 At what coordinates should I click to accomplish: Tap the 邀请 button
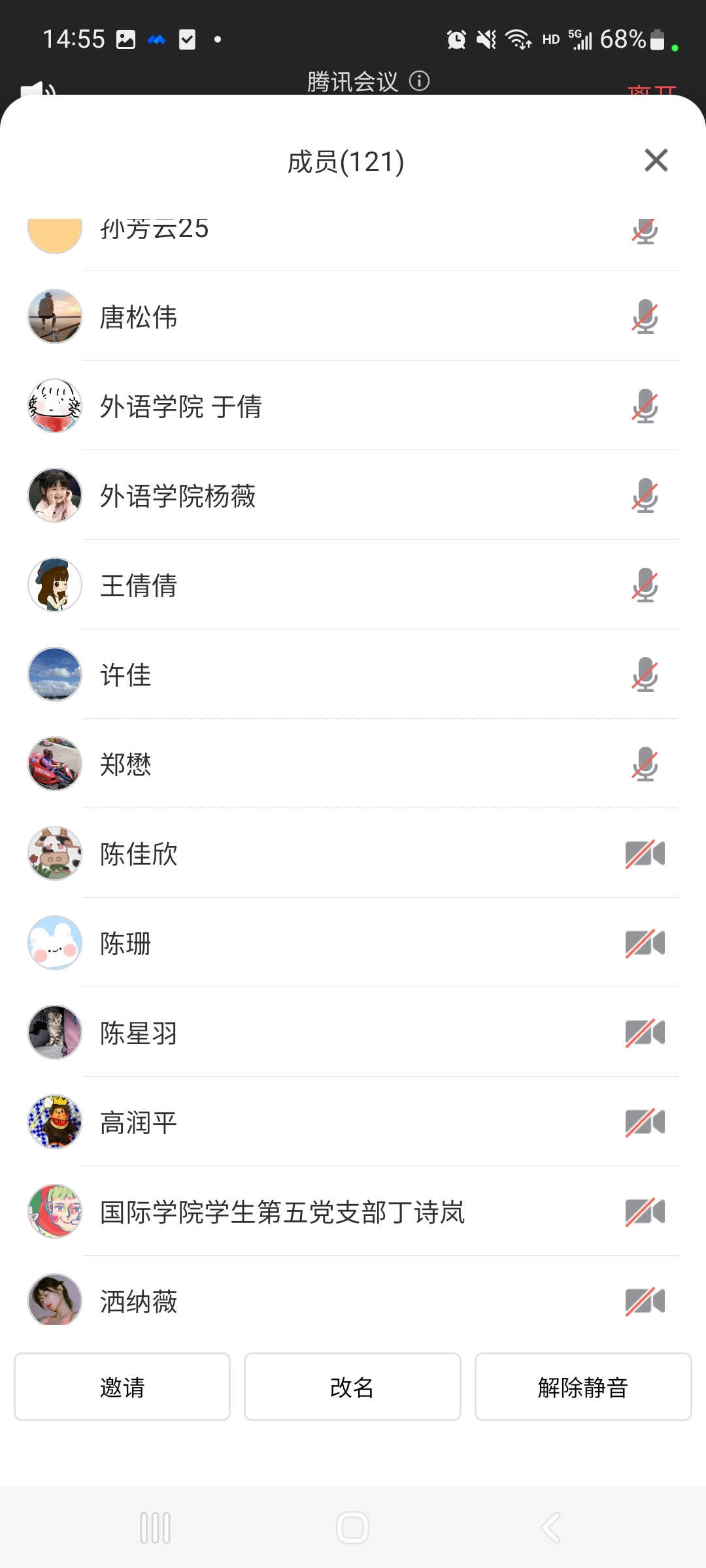pos(122,1386)
